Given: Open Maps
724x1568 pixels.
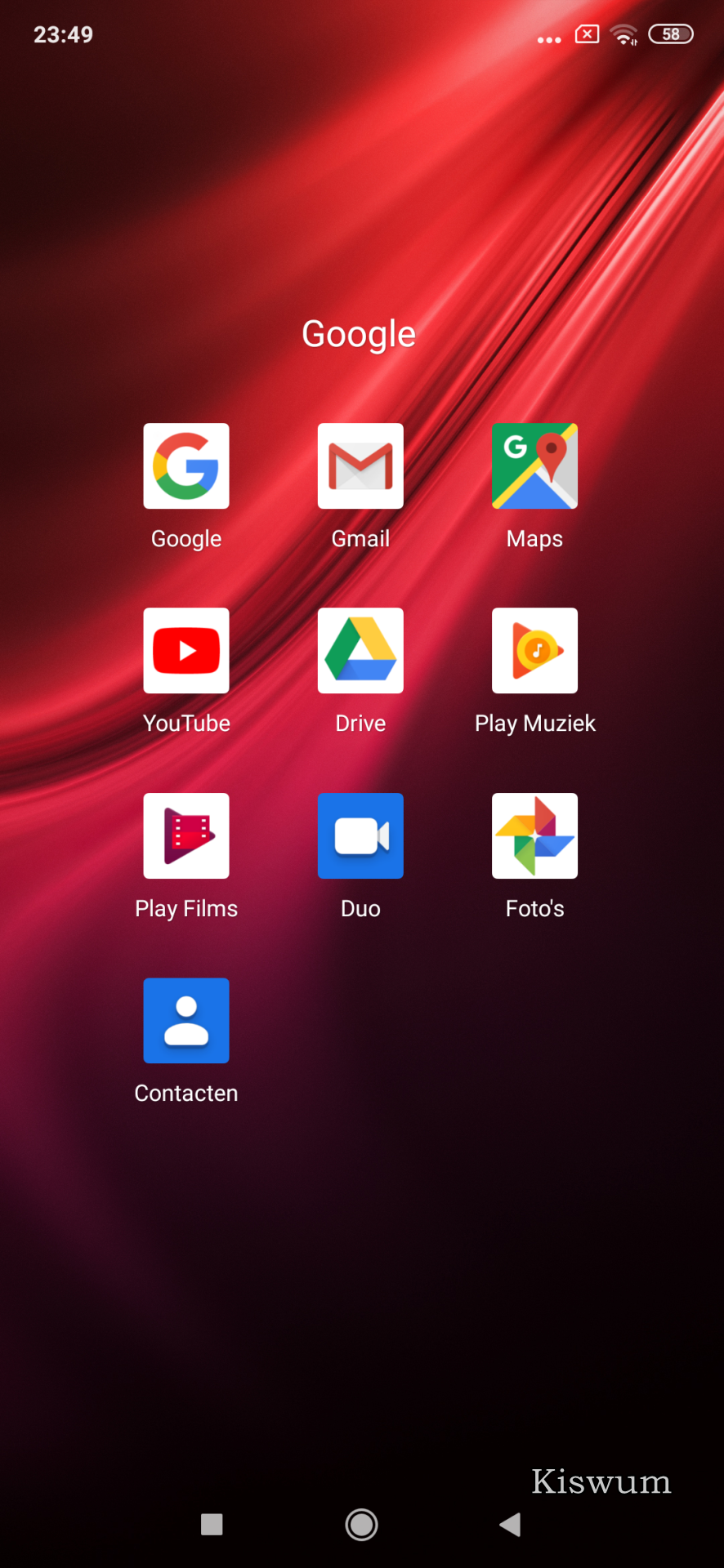Looking at the screenshot, I should tap(534, 466).
